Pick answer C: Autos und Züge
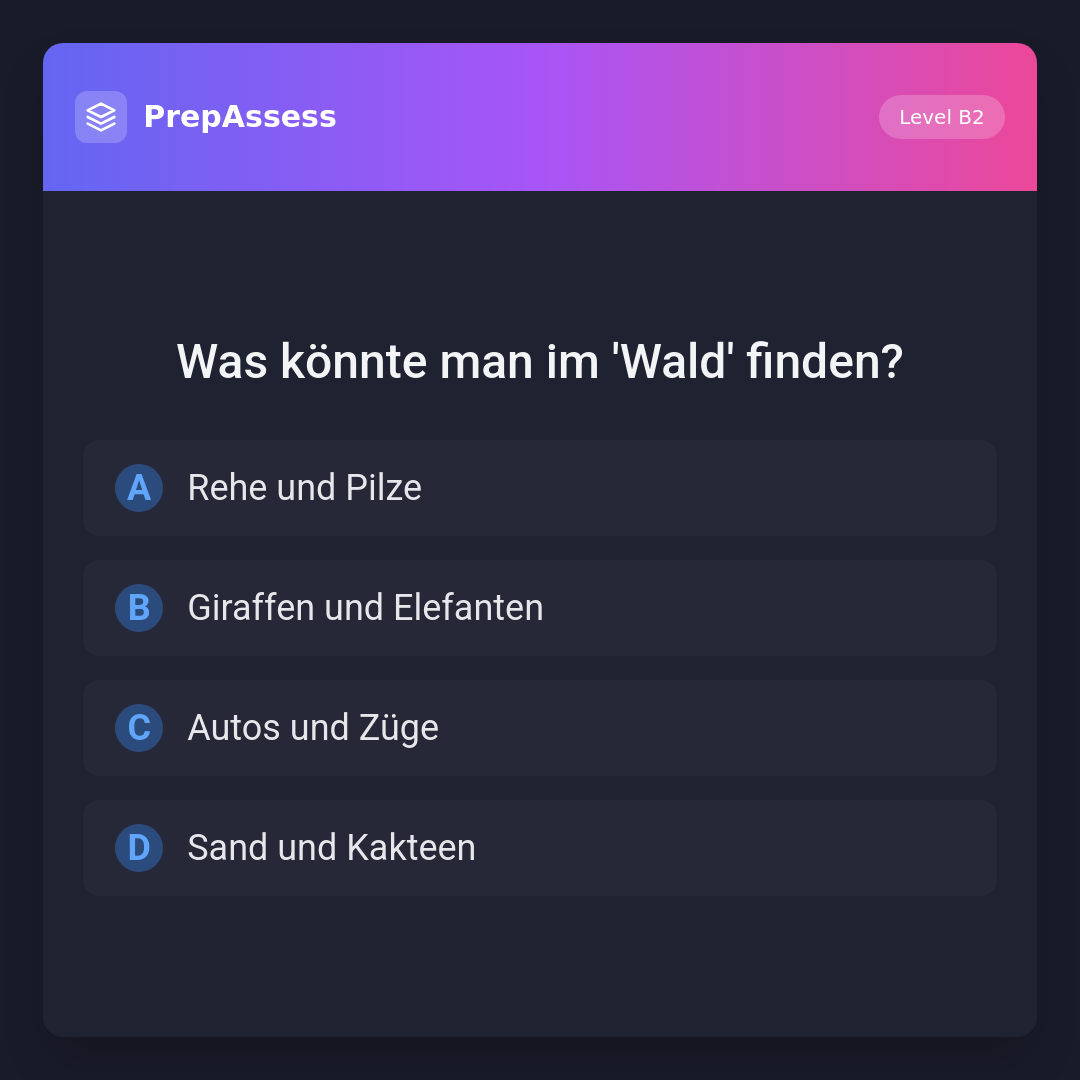The height and width of the screenshot is (1080, 1080). (539, 728)
